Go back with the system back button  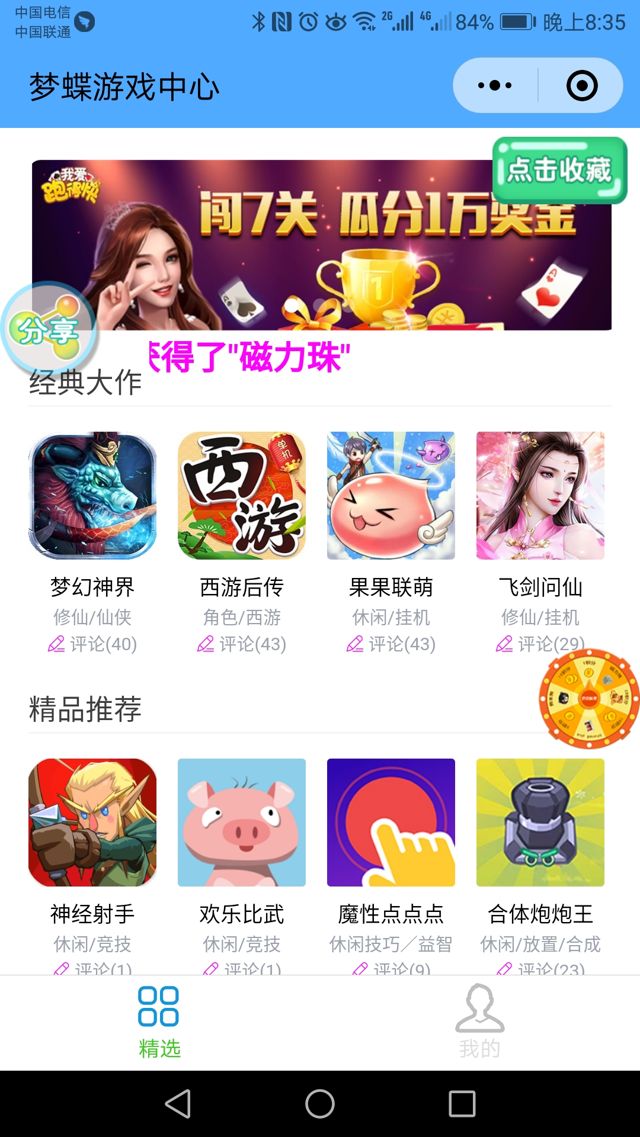click(x=178, y=1103)
